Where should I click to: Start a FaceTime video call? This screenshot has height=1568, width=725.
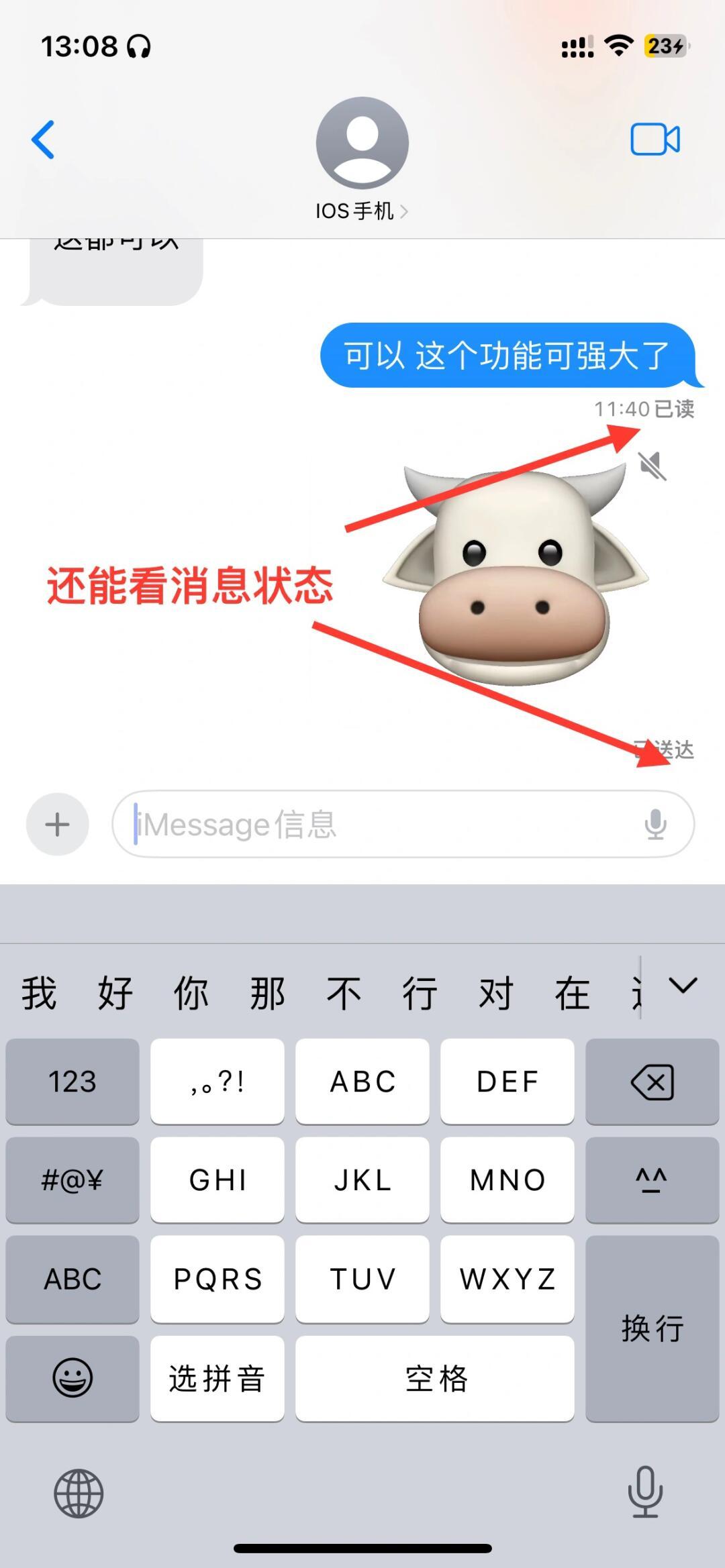tap(655, 141)
